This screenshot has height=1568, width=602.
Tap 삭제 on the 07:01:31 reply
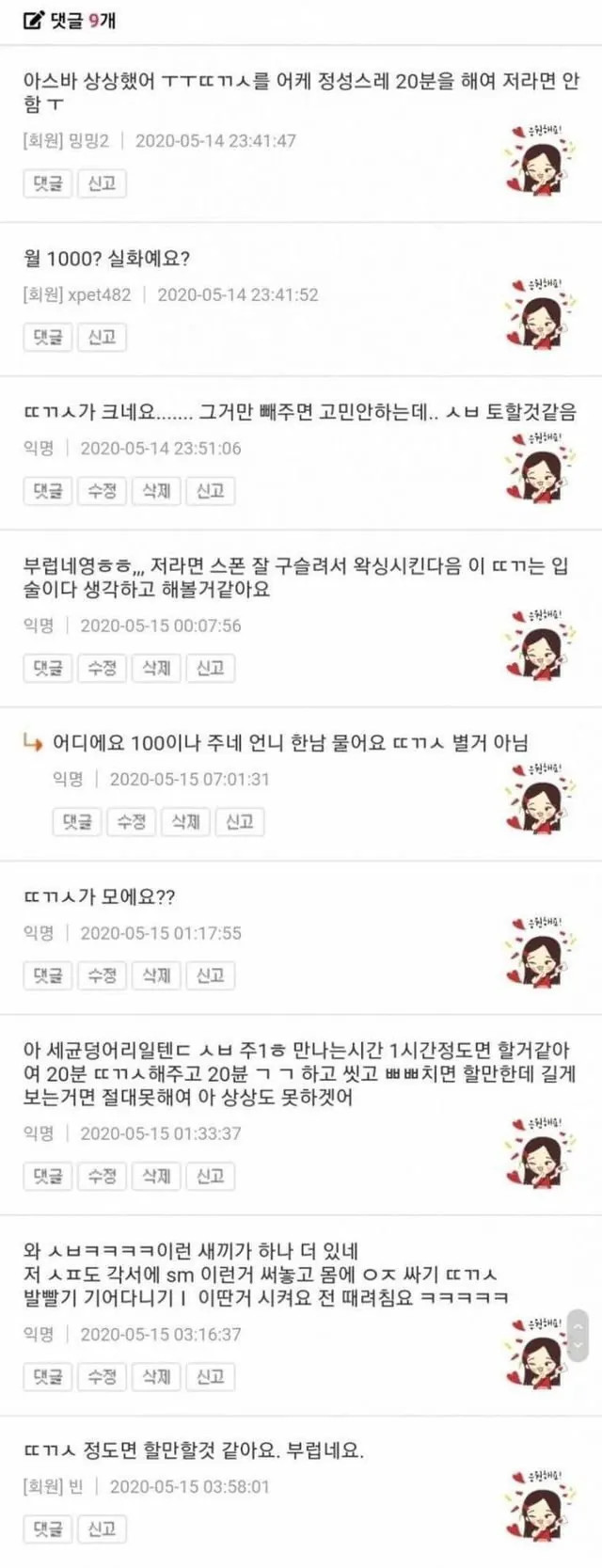pos(186,822)
